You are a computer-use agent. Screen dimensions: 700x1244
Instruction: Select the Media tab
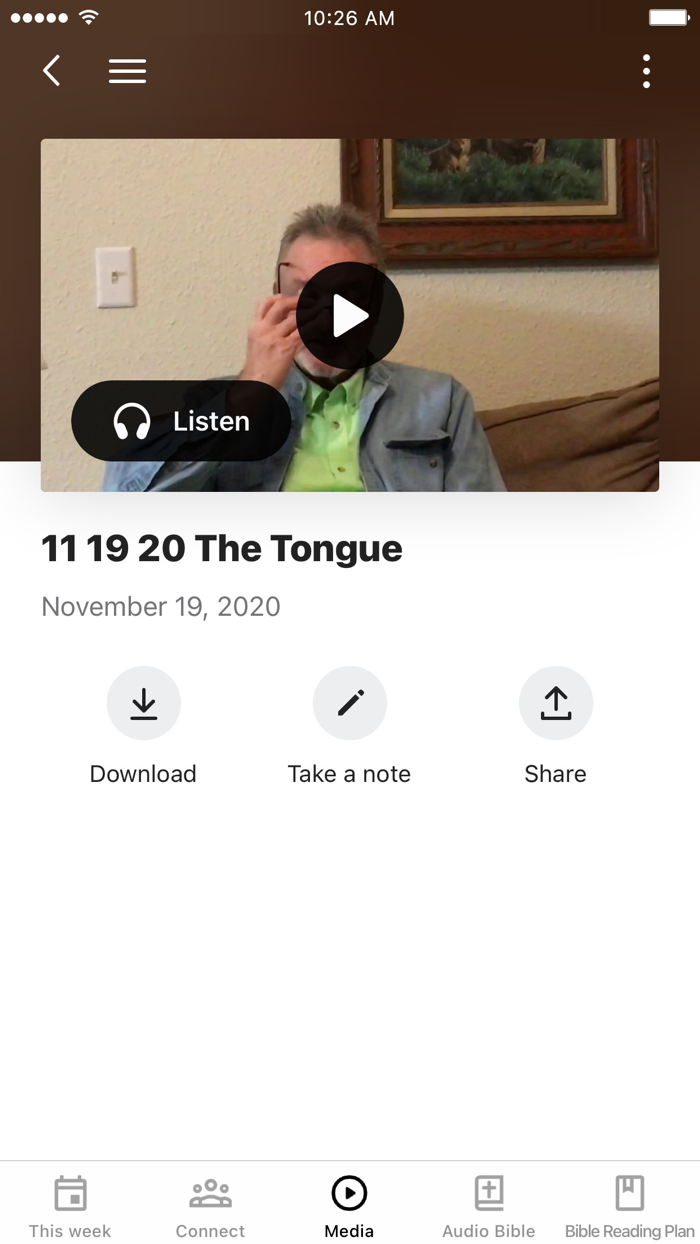pos(349,1204)
